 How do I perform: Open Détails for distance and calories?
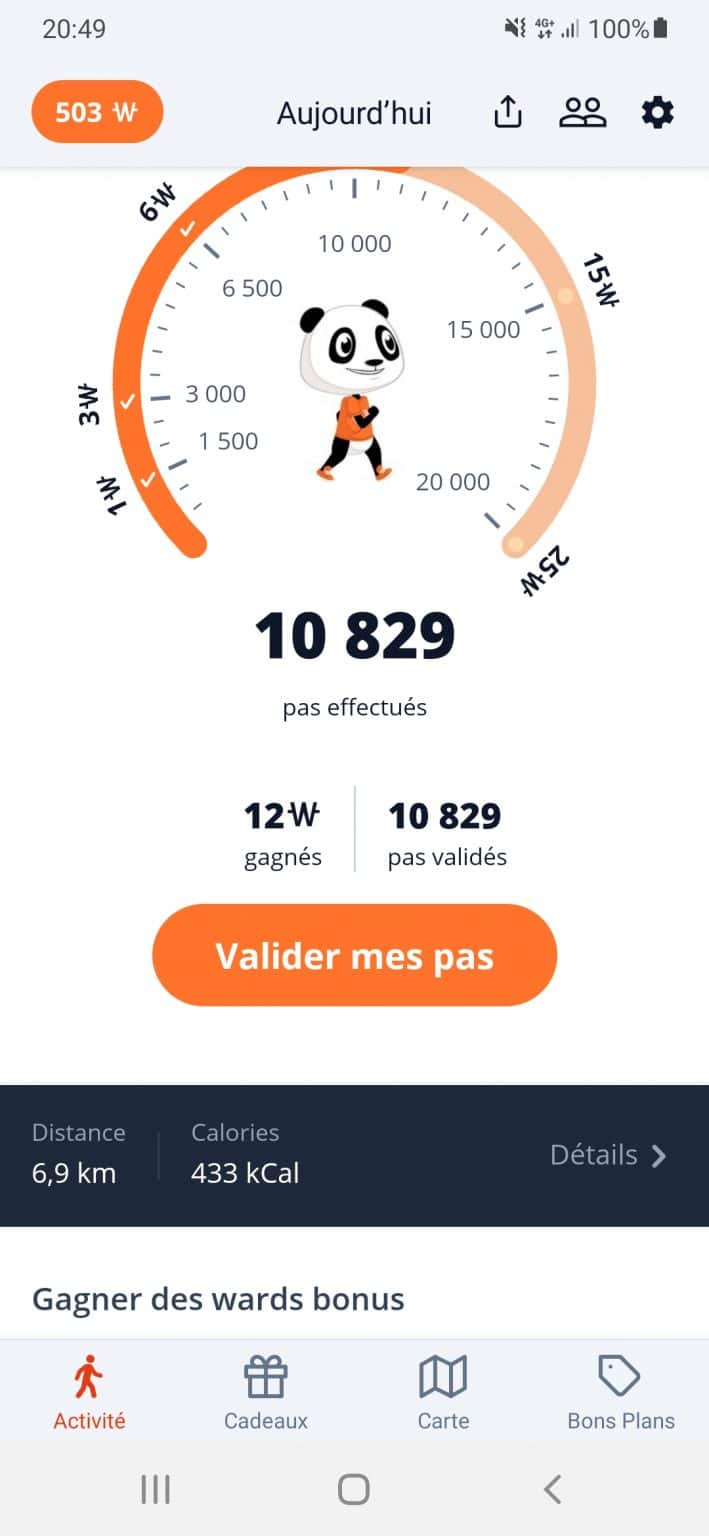tap(608, 1155)
